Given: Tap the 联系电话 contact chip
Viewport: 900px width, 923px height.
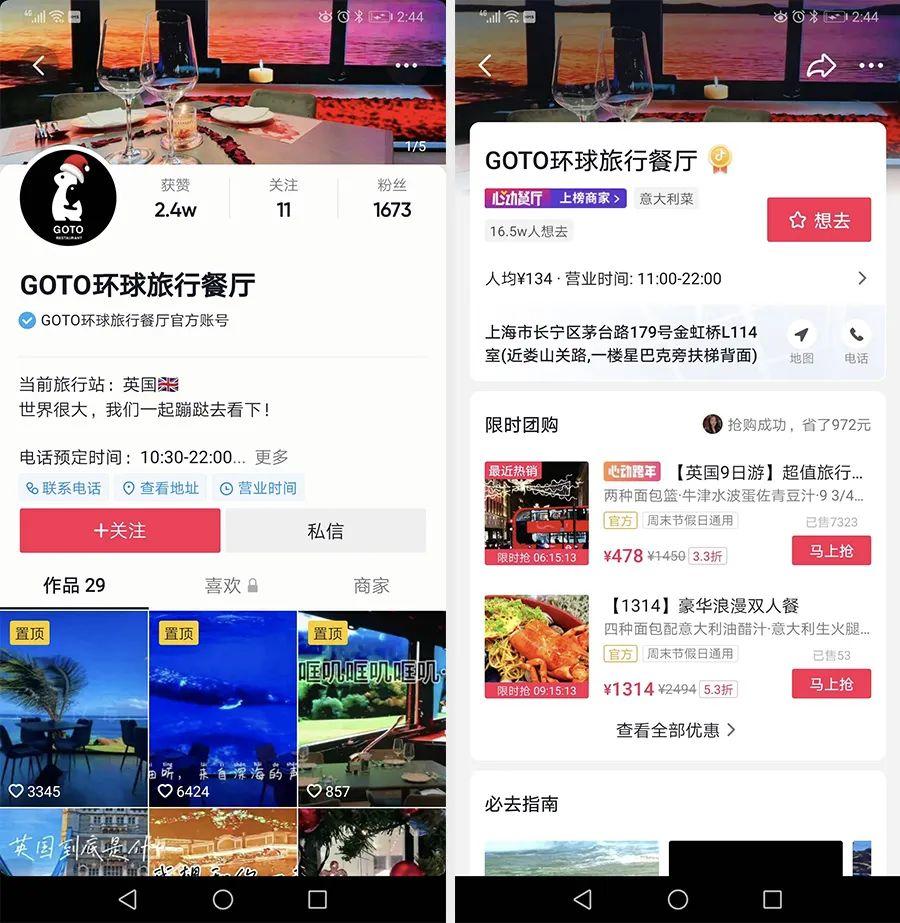Looking at the screenshot, I should click(x=64, y=488).
